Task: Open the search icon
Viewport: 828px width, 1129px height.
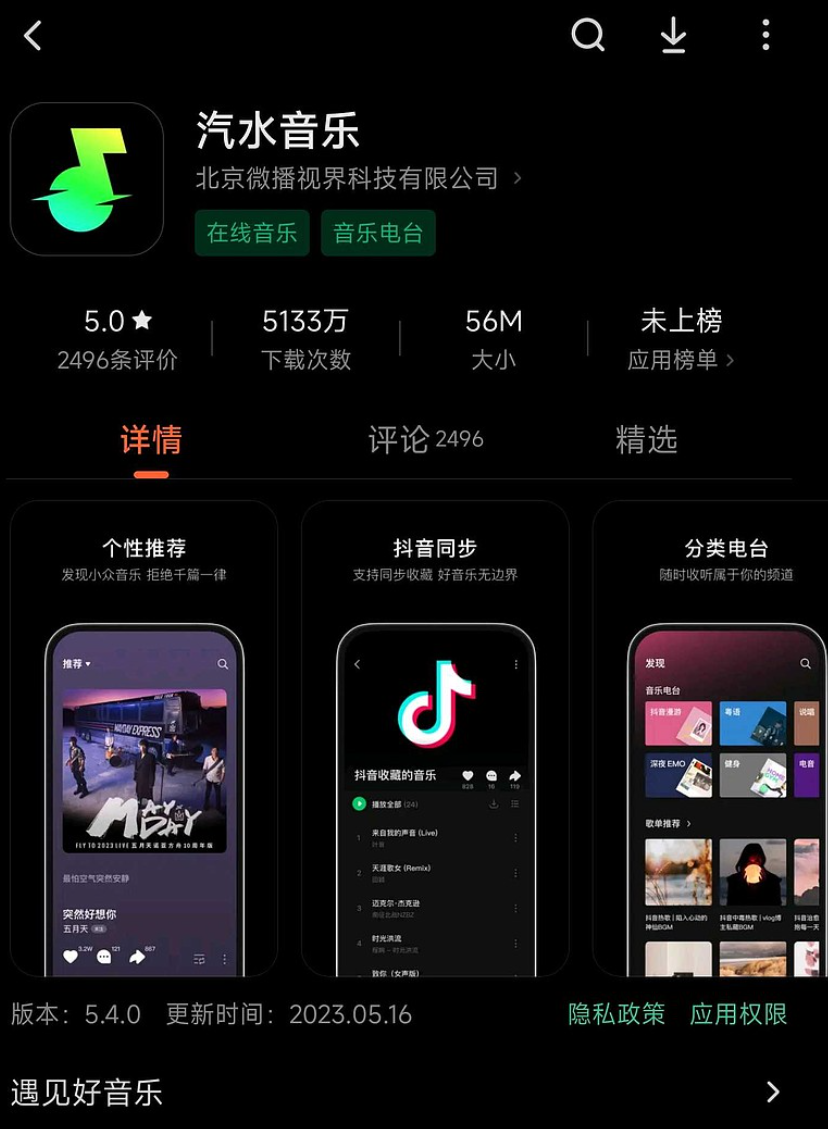Action: coord(588,36)
